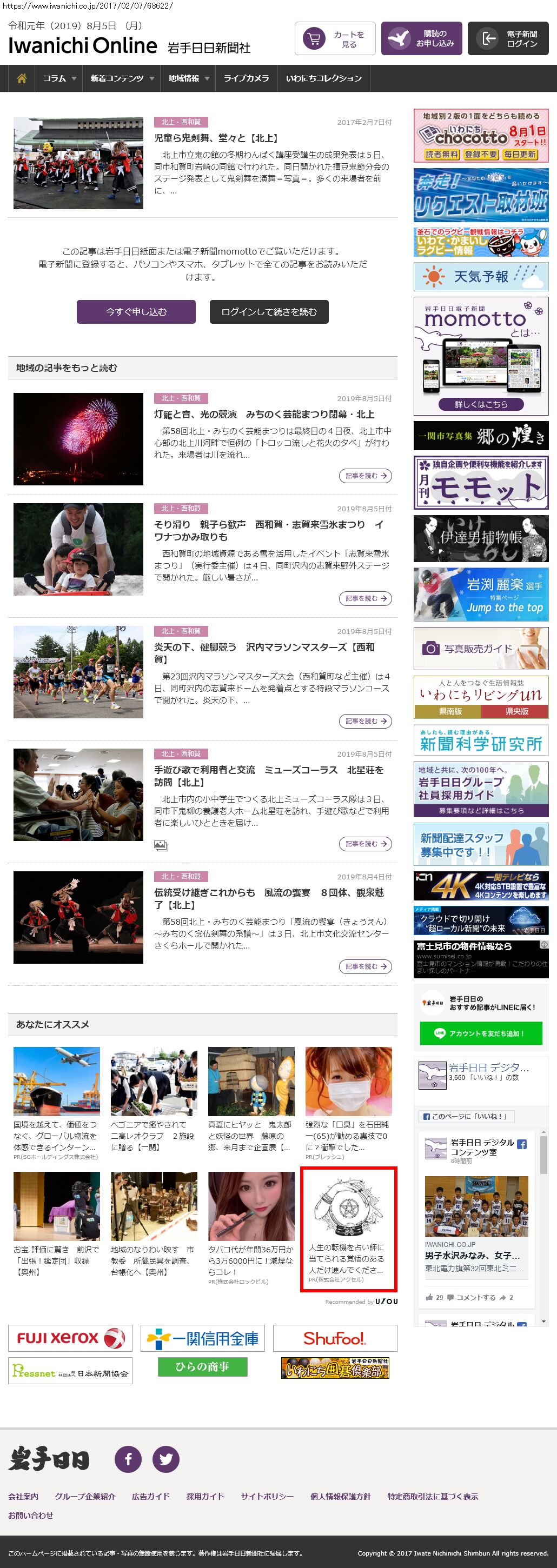Open いわにちコレクション page
Viewport: 557px width, 1568px height.
pos(323,78)
